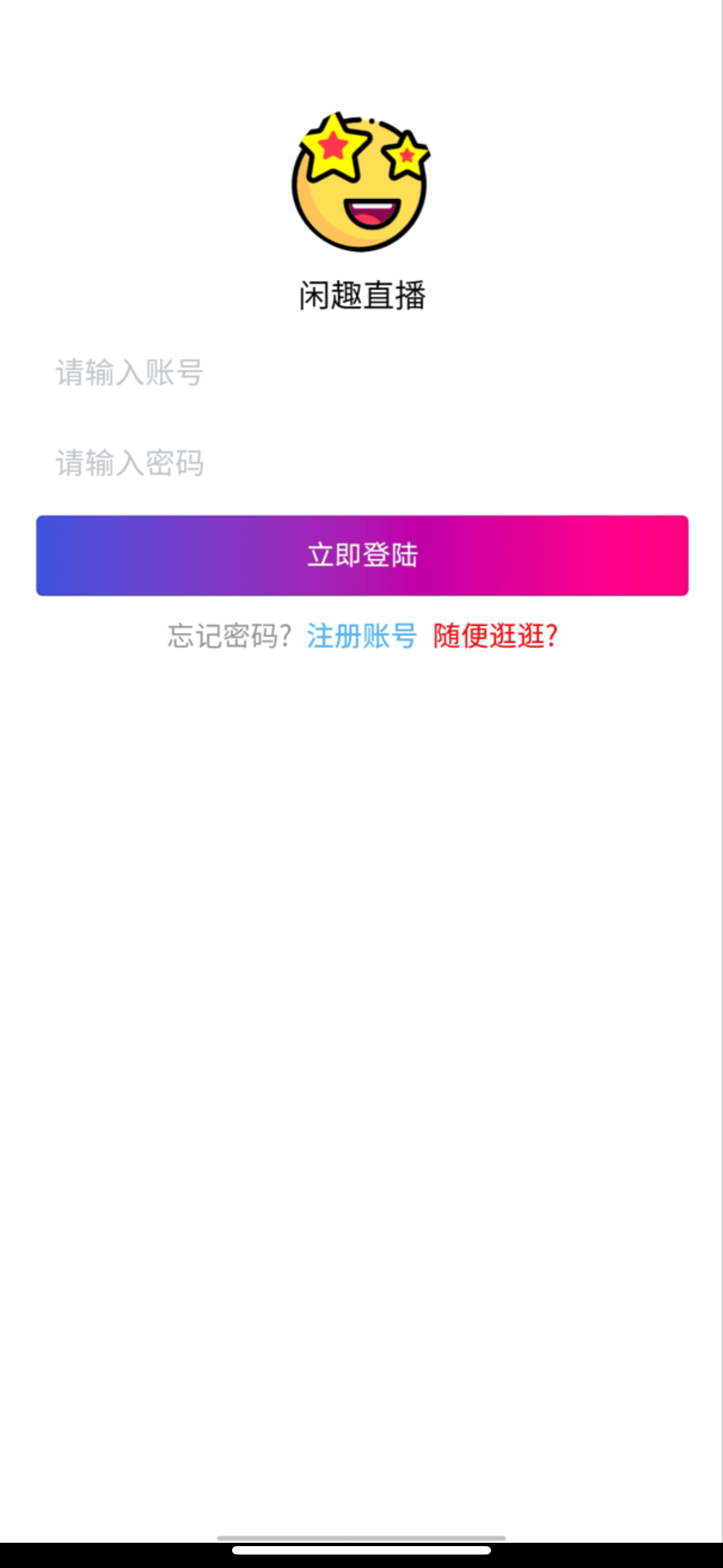The image size is (723, 1568).
Task: Tap the 立即登陆 login button
Action: [362, 555]
